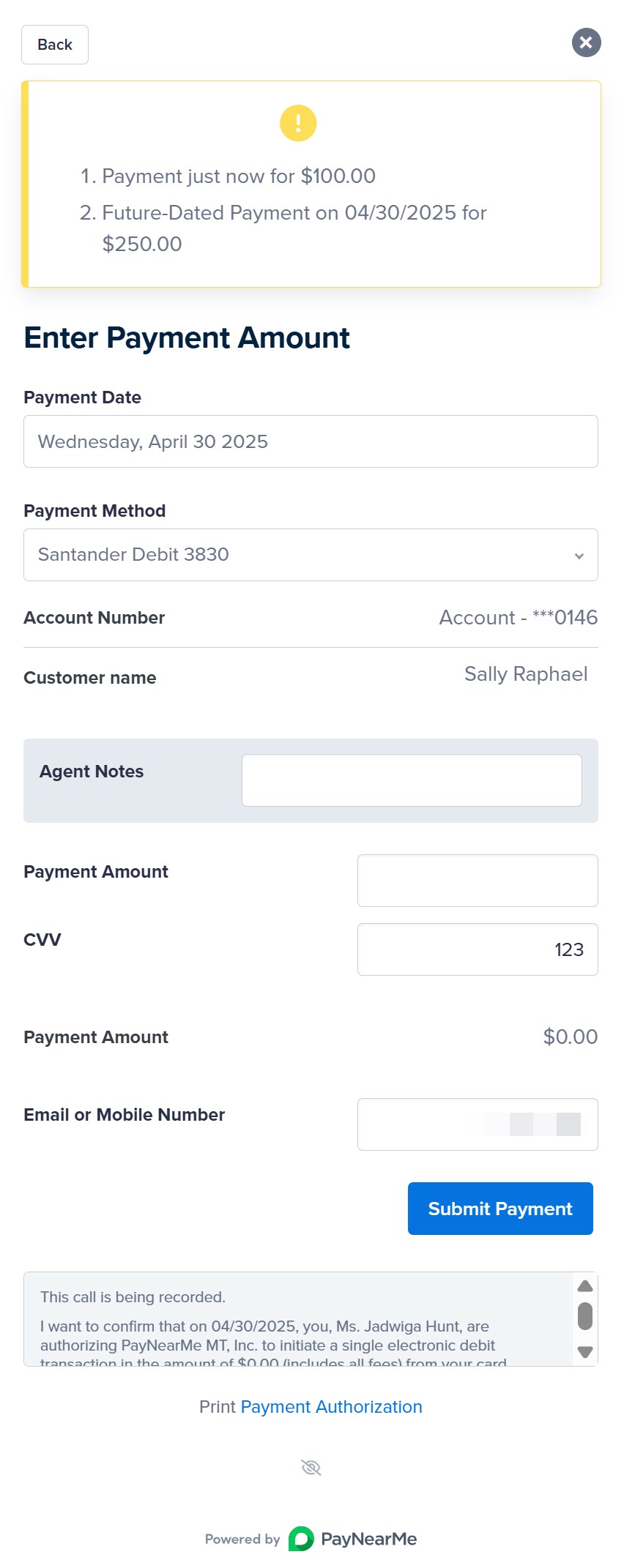The image size is (624, 1568).
Task: Expand the Payment Method dropdown
Action: pyautogui.click(x=311, y=555)
